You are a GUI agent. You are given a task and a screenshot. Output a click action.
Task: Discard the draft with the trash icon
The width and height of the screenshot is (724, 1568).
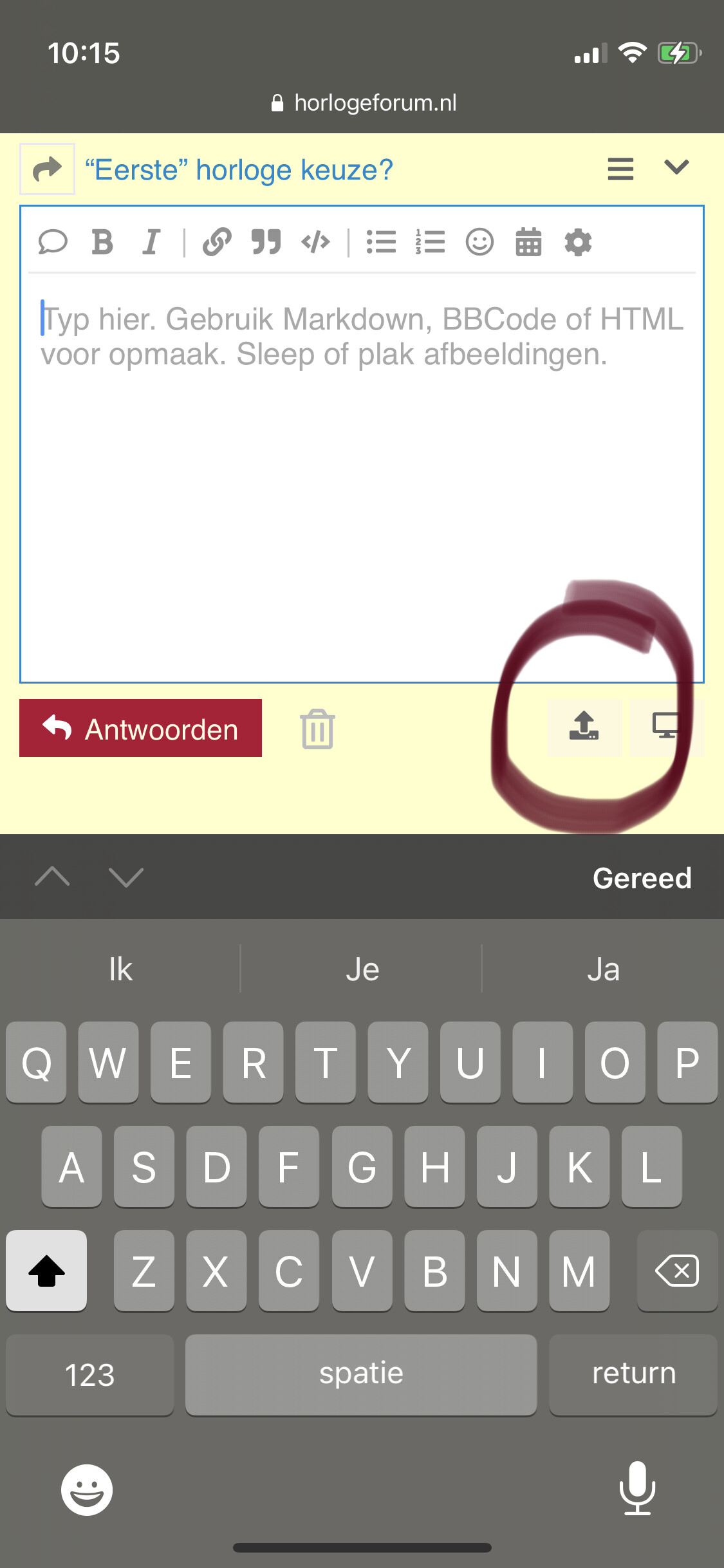tap(317, 729)
